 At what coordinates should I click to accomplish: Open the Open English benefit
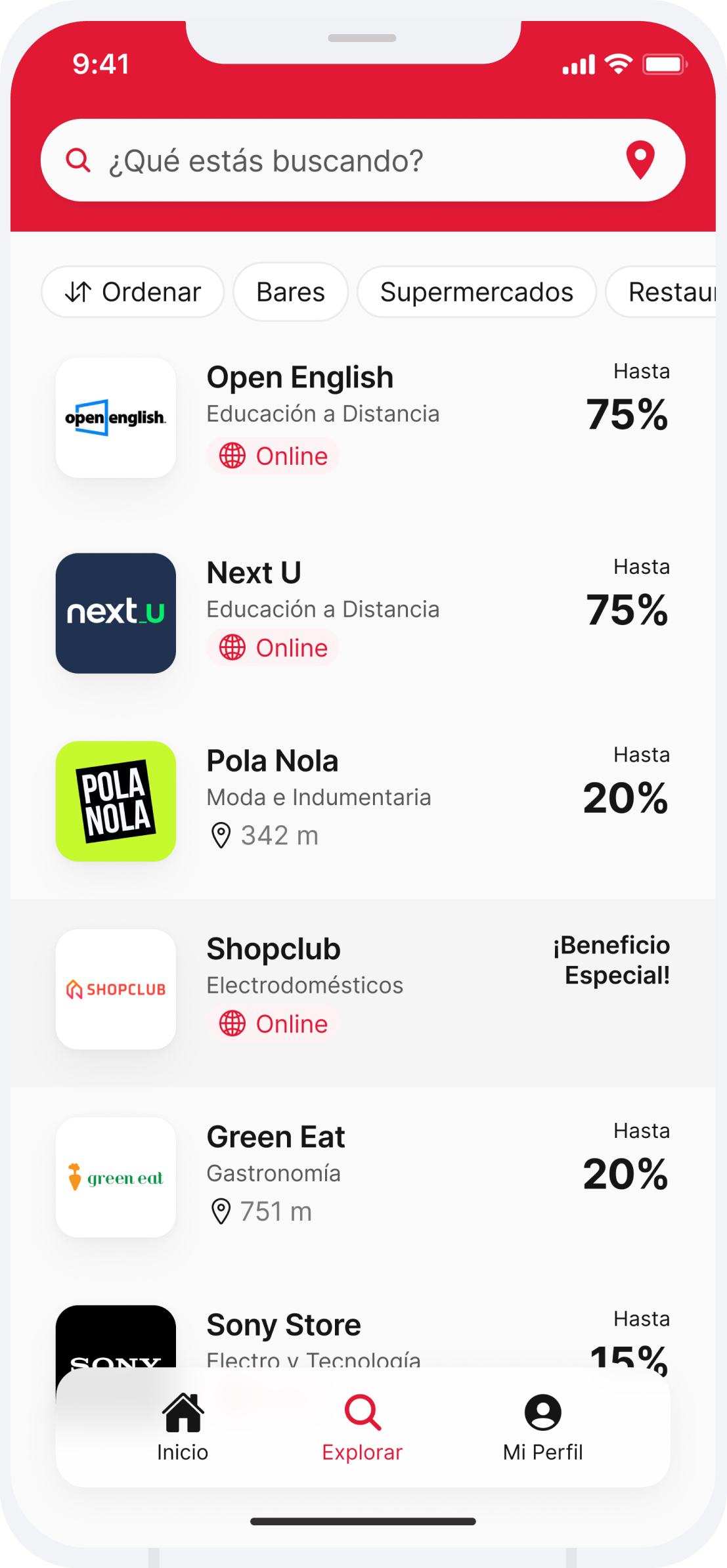[363, 418]
